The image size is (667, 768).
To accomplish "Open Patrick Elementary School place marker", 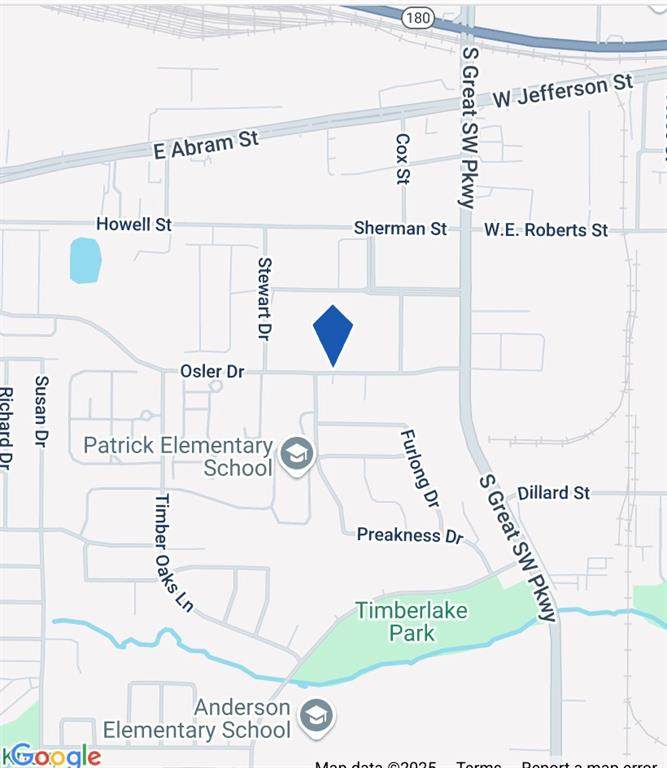I will tap(296, 455).
